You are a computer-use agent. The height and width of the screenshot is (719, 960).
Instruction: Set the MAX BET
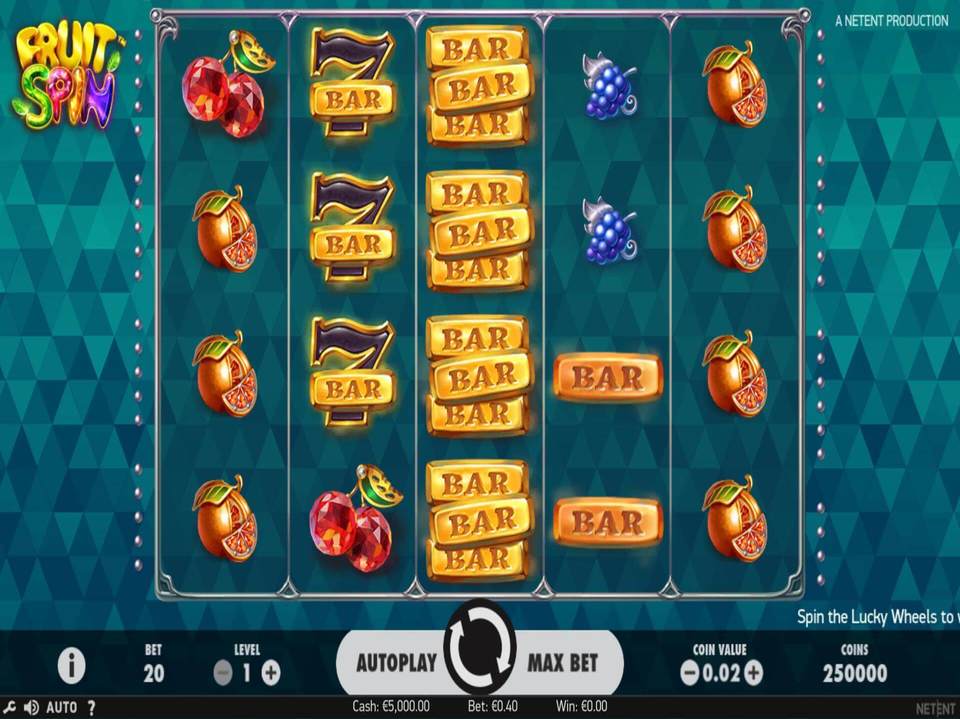pos(563,662)
